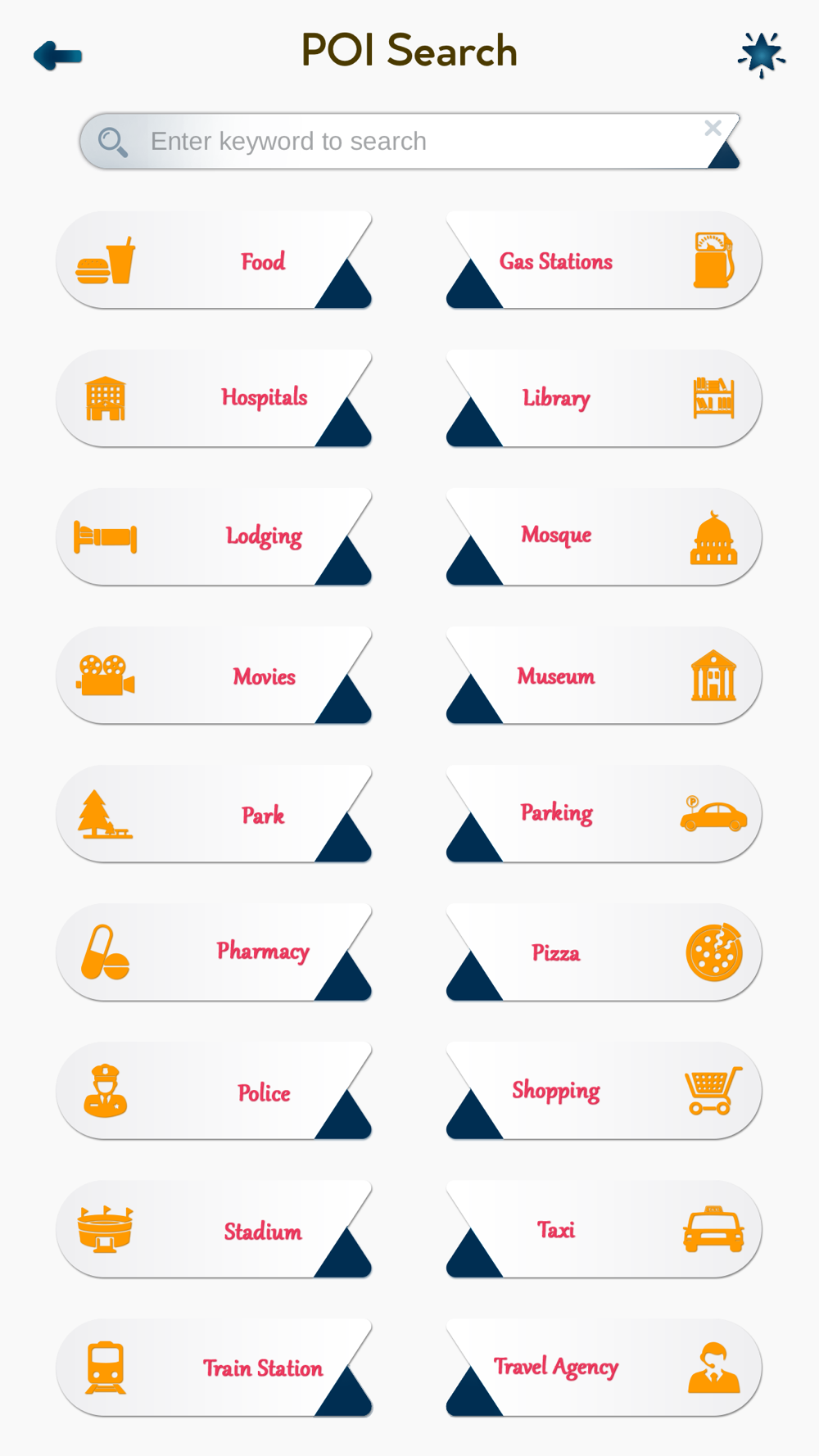Search for Mosque locations

(x=604, y=537)
